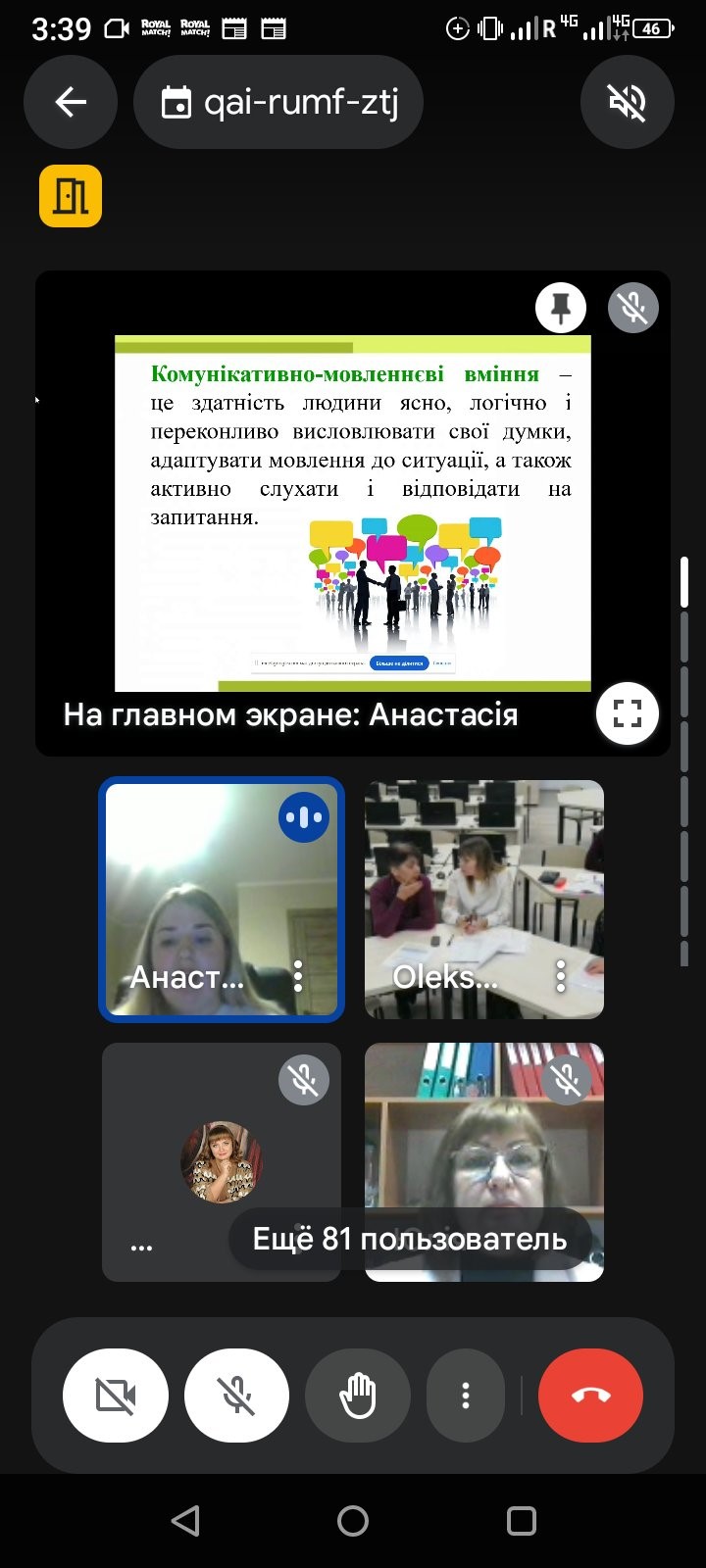This screenshot has width=706, height=1568.
Task: Tap the yellow door icon
Action: 71,196
